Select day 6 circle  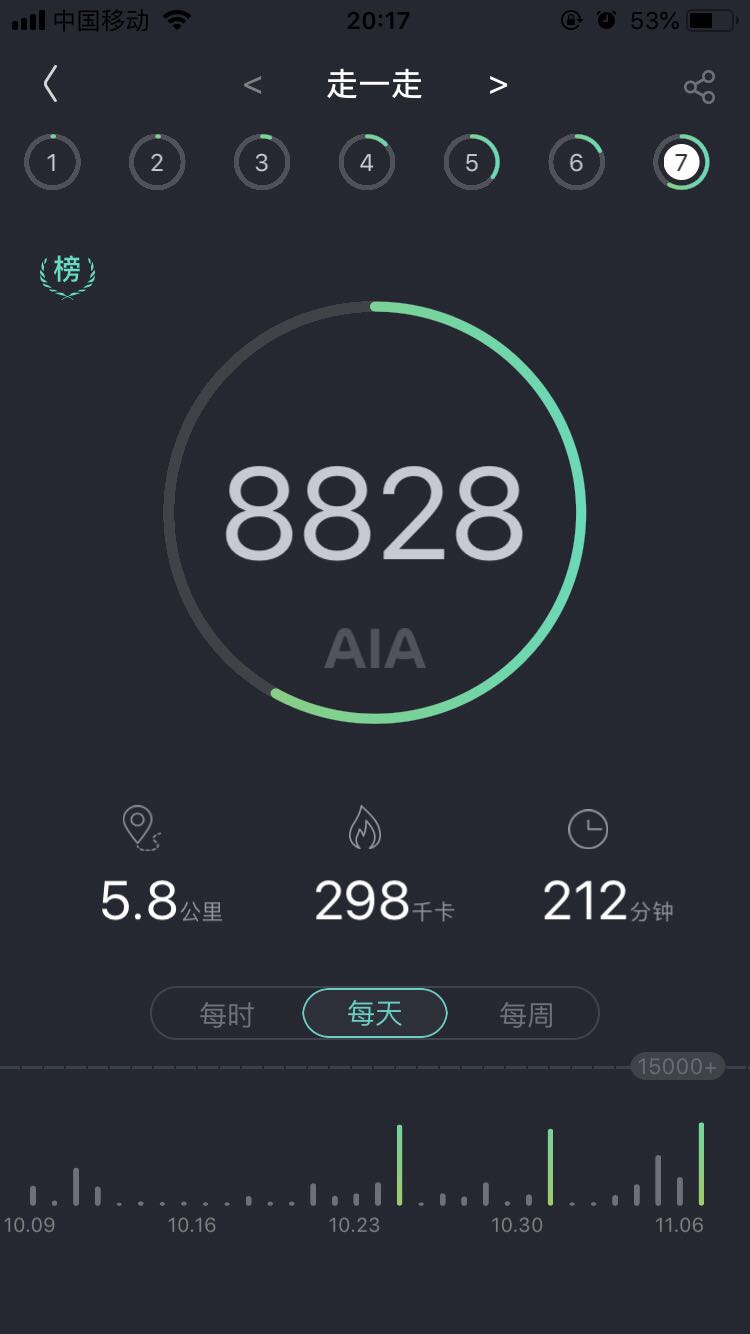tap(576, 162)
